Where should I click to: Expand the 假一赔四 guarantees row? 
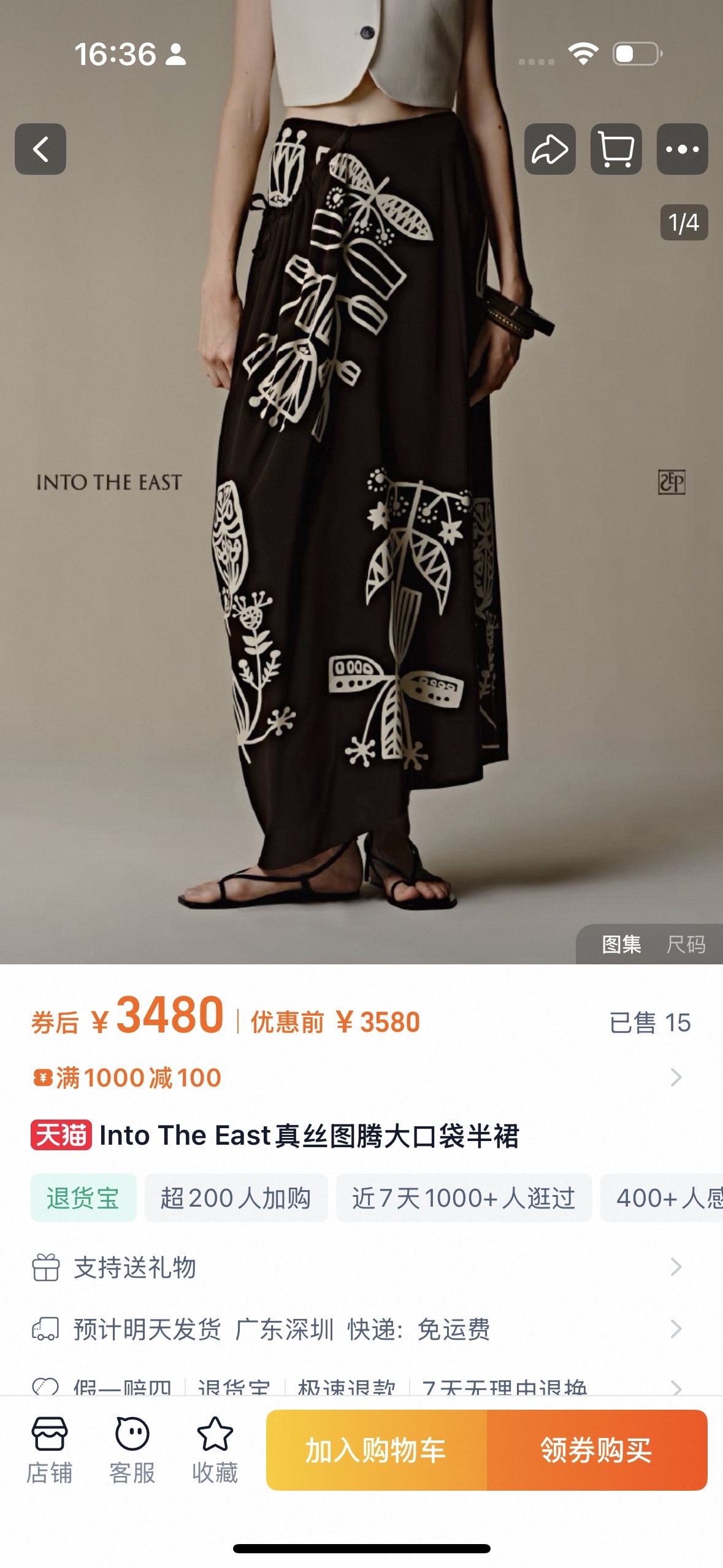356,1386
